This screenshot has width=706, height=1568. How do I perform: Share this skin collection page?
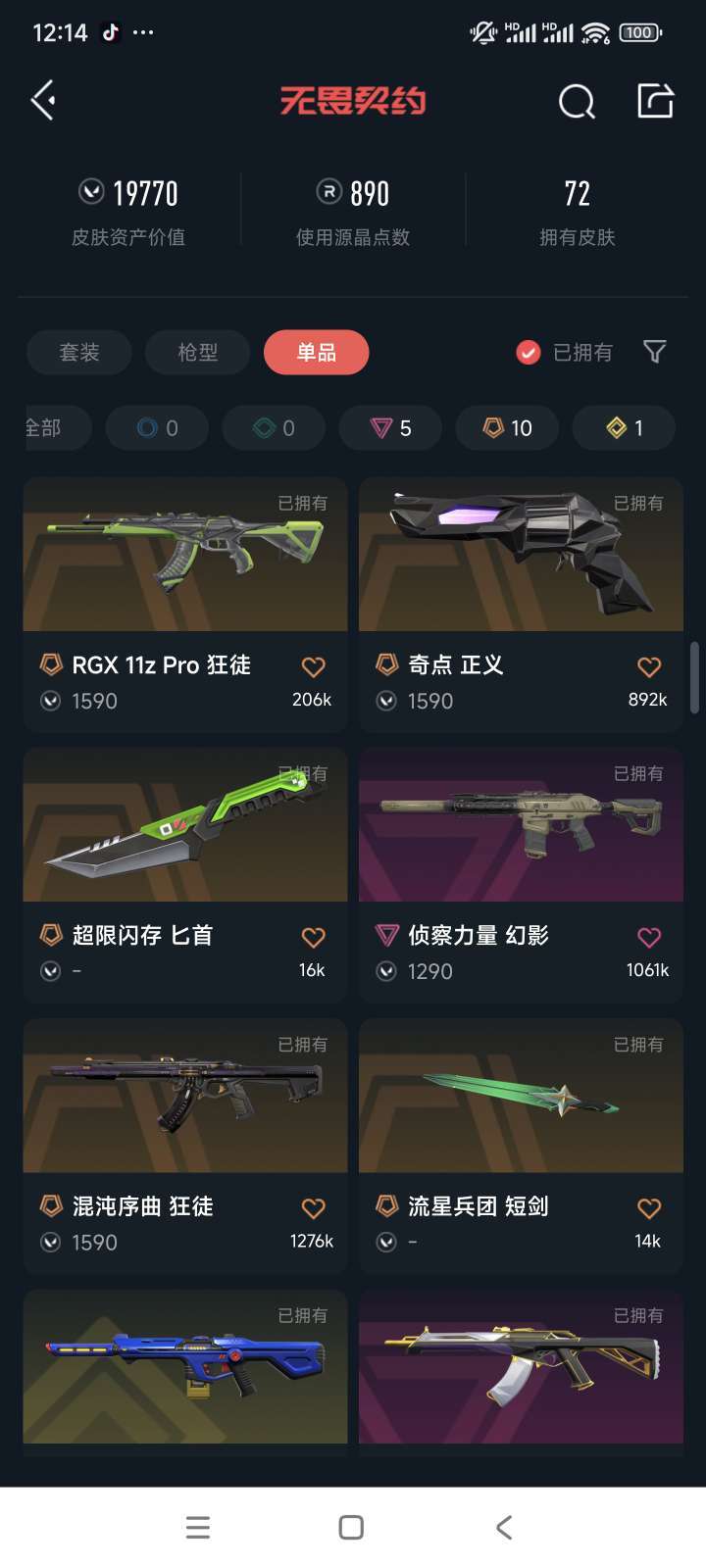click(655, 100)
